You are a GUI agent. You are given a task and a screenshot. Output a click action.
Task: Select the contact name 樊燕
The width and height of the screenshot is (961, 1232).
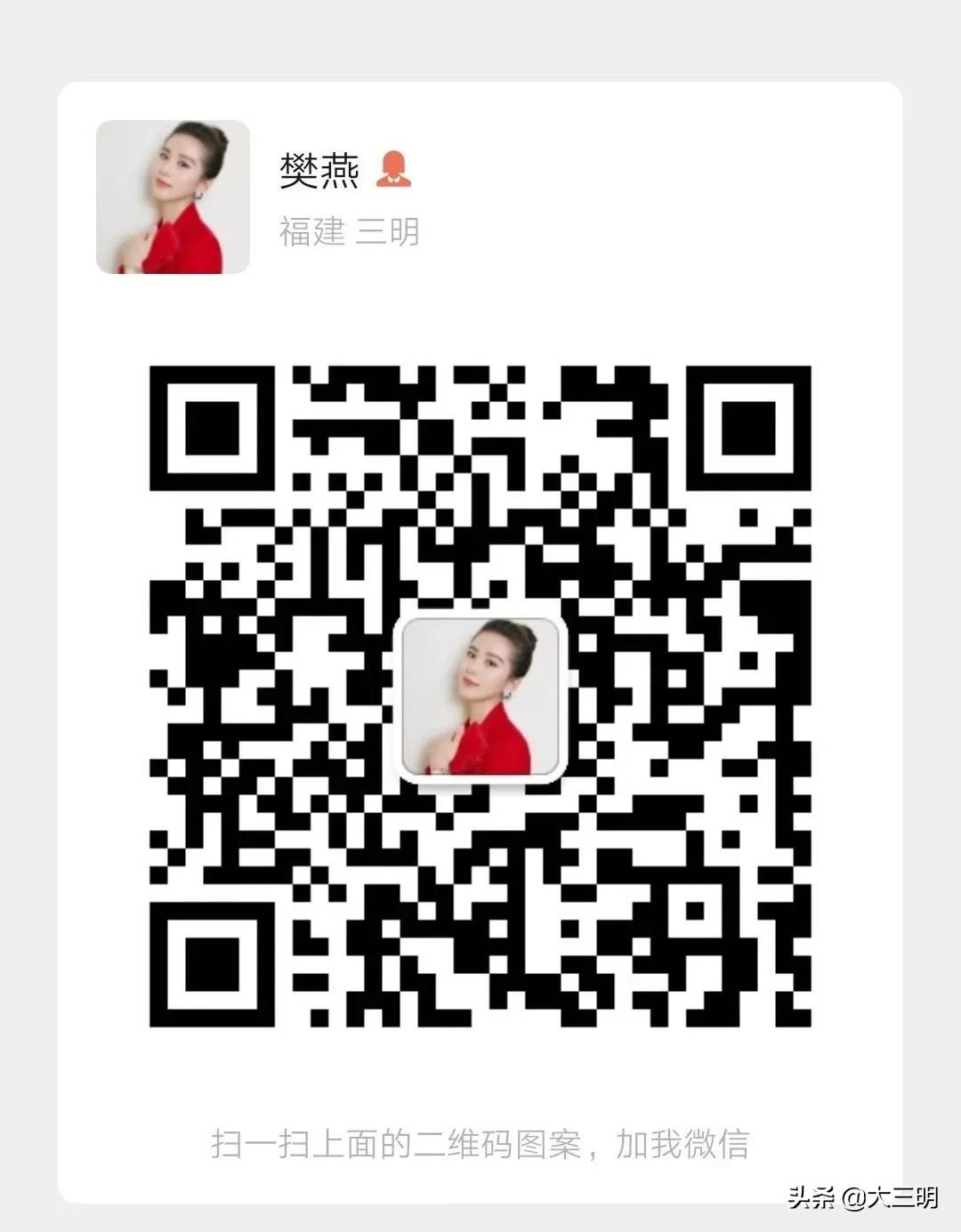(x=321, y=169)
